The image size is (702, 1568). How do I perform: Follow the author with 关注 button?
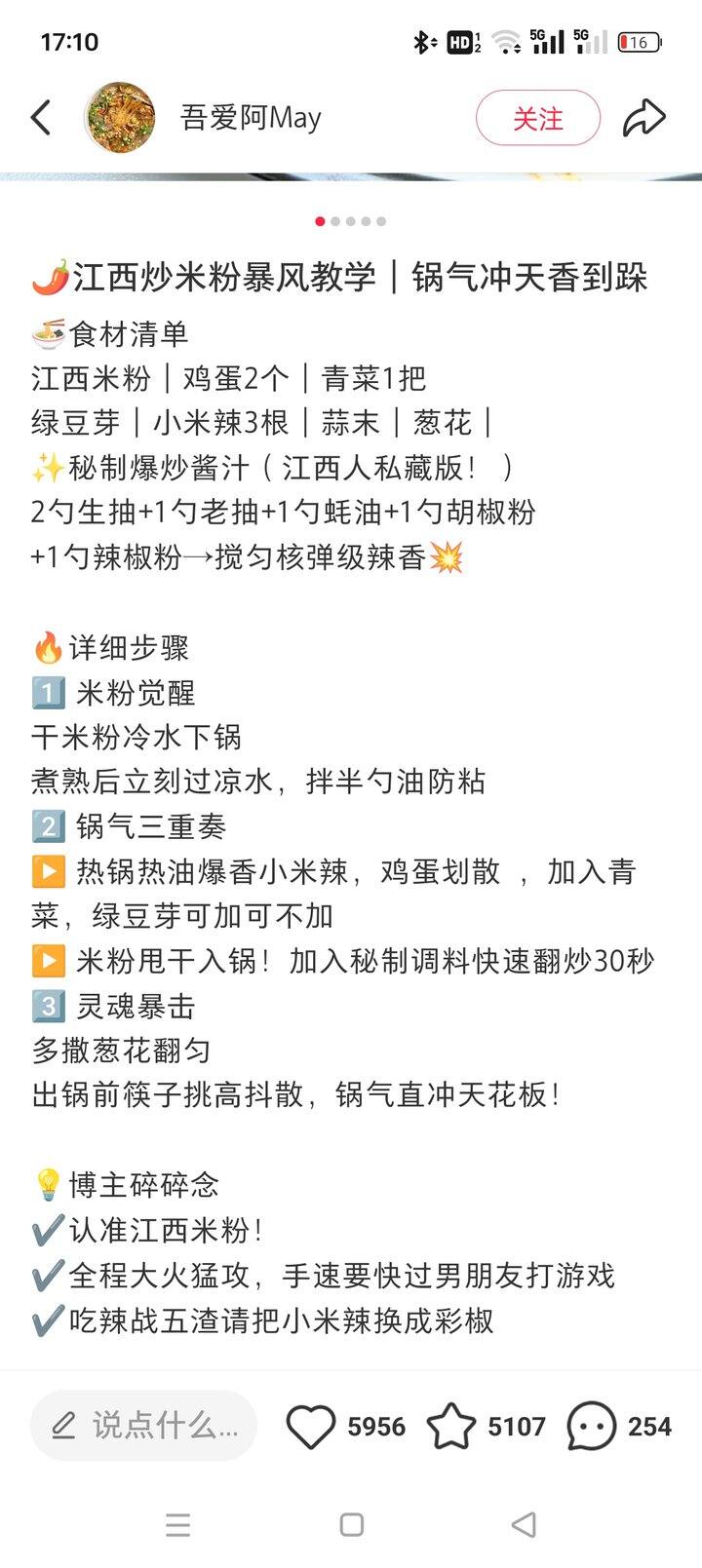(x=537, y=118)
